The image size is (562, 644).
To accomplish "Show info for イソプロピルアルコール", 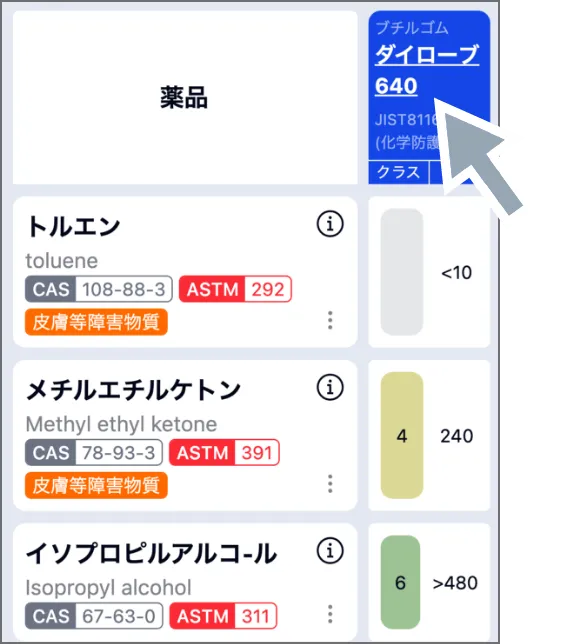I will (330, 551).
